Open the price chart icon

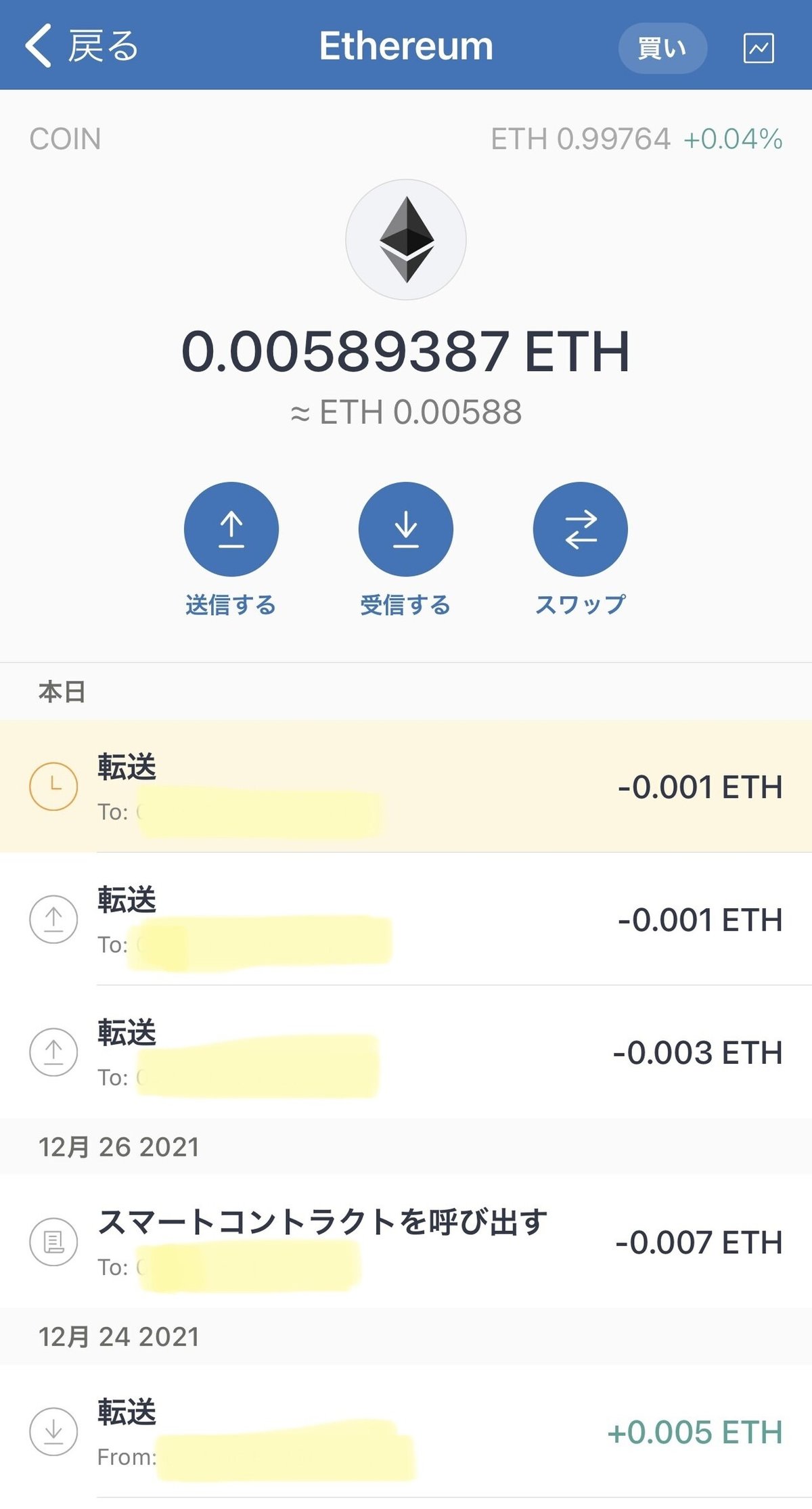759,47
